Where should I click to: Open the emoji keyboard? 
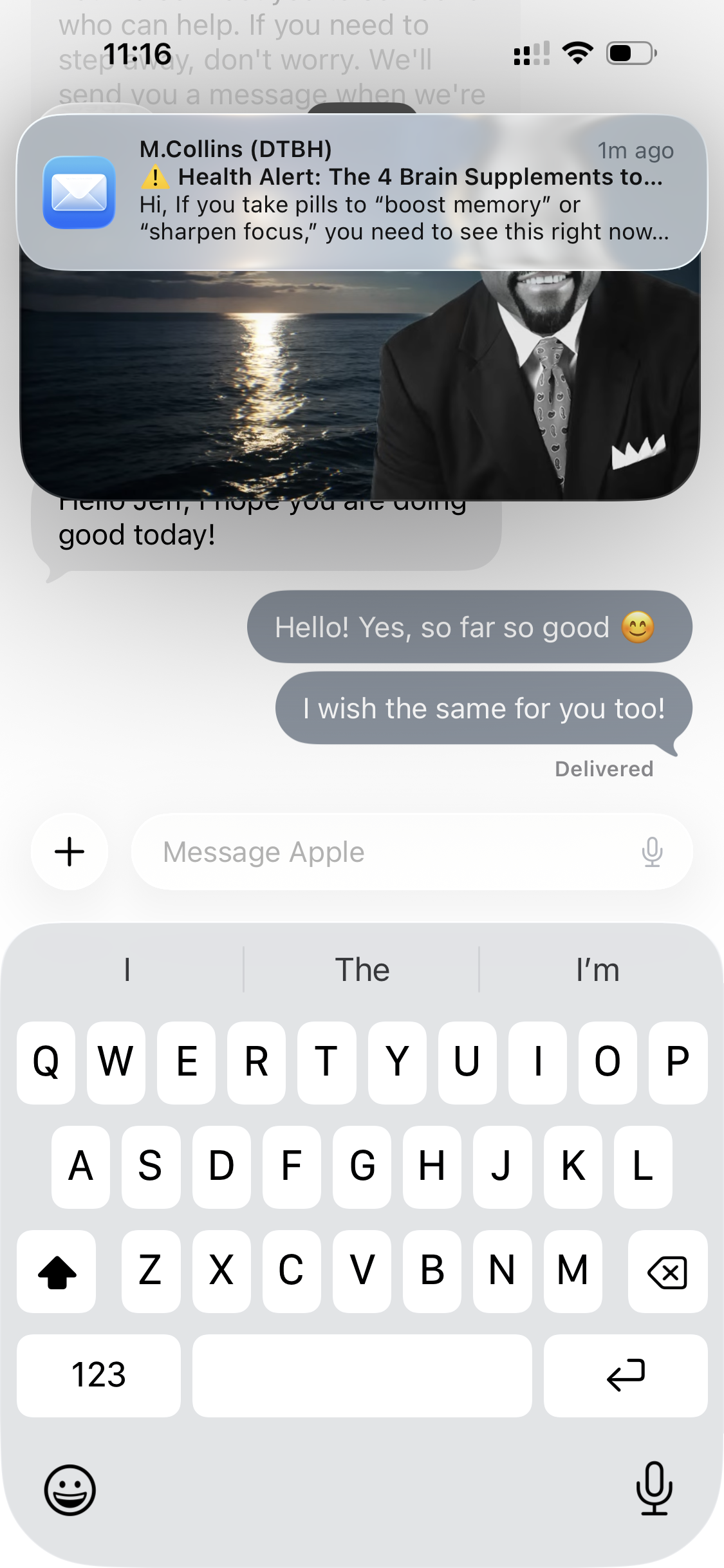click(x=70, y=1489)
